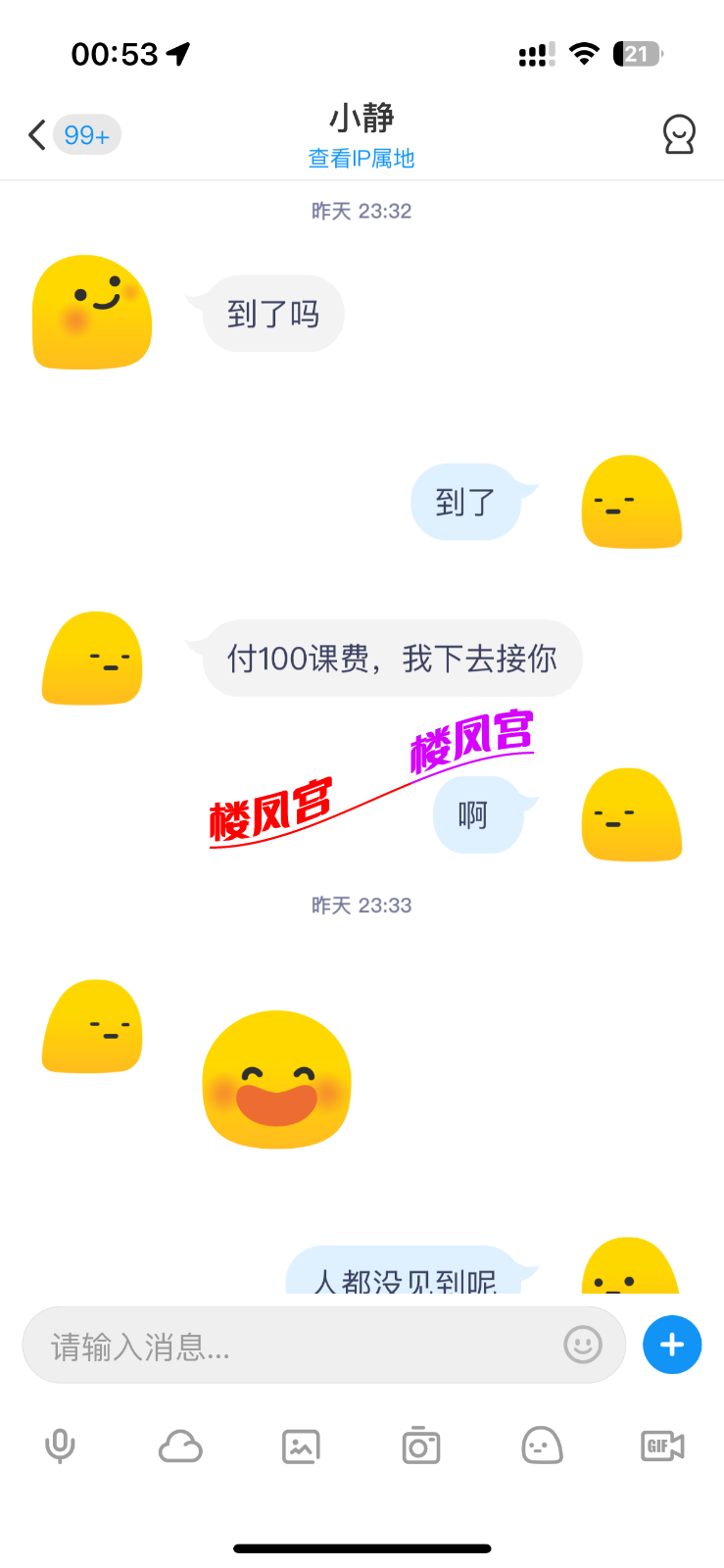Open the sticker face icon in toolbar
Image resolution: width=724 pixels, height=1568 pixels.
click(x=542, y=1445)
